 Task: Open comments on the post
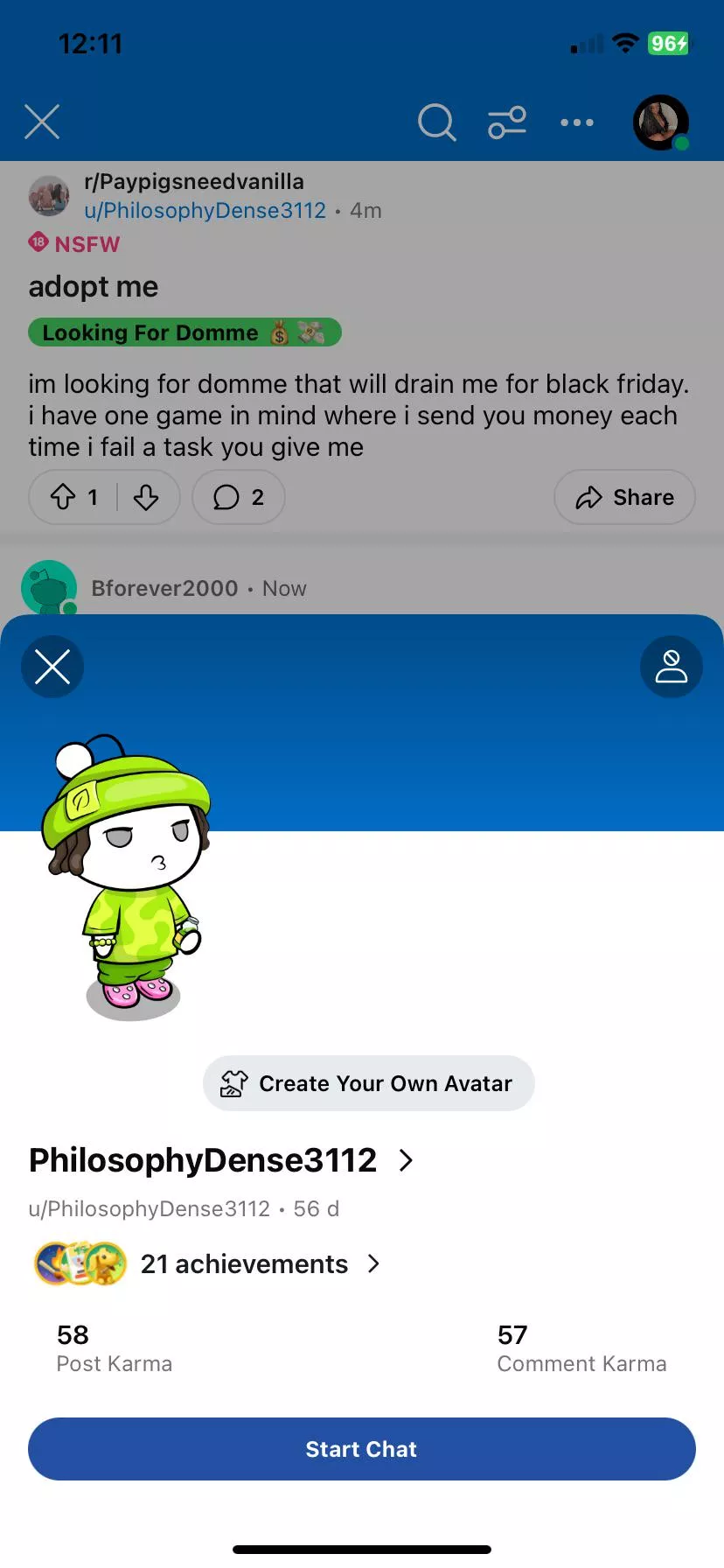tap(239, 497)
